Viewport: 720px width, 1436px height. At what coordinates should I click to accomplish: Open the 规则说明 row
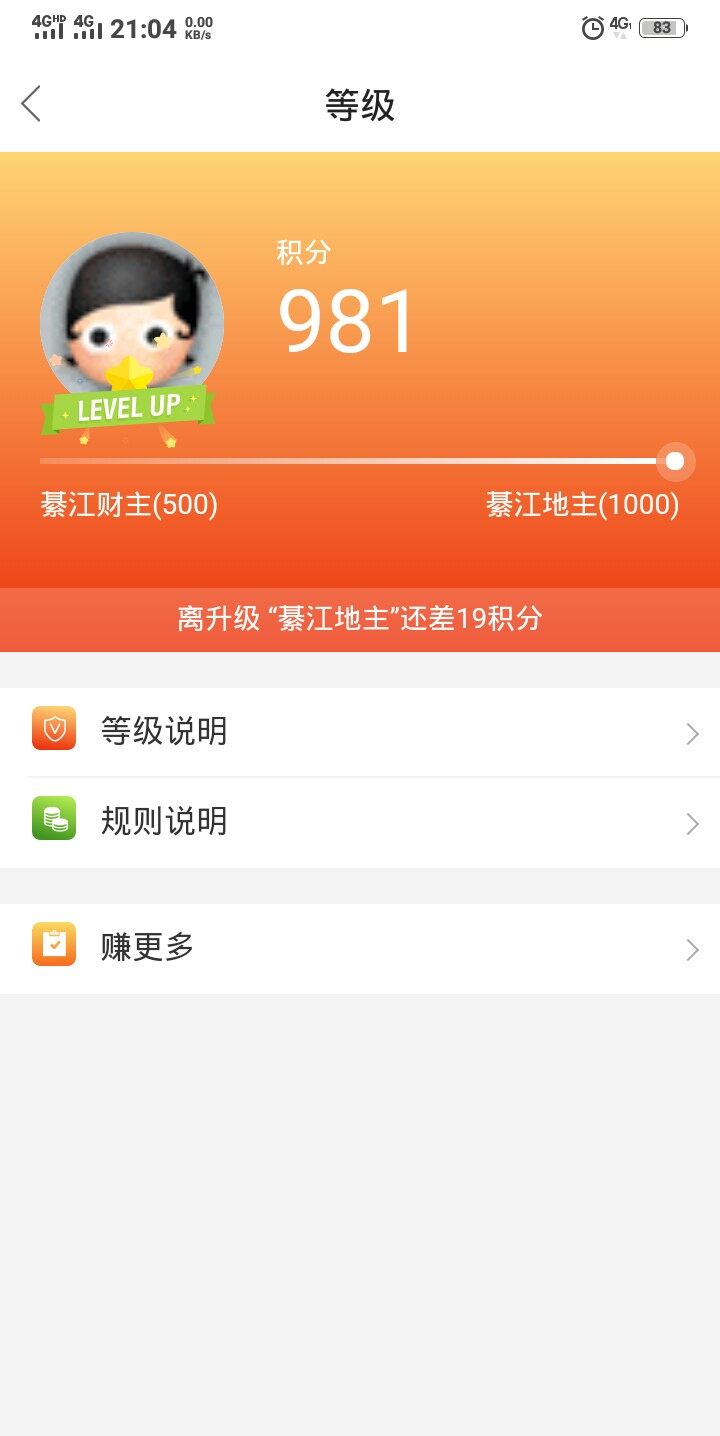click(360, 822)
